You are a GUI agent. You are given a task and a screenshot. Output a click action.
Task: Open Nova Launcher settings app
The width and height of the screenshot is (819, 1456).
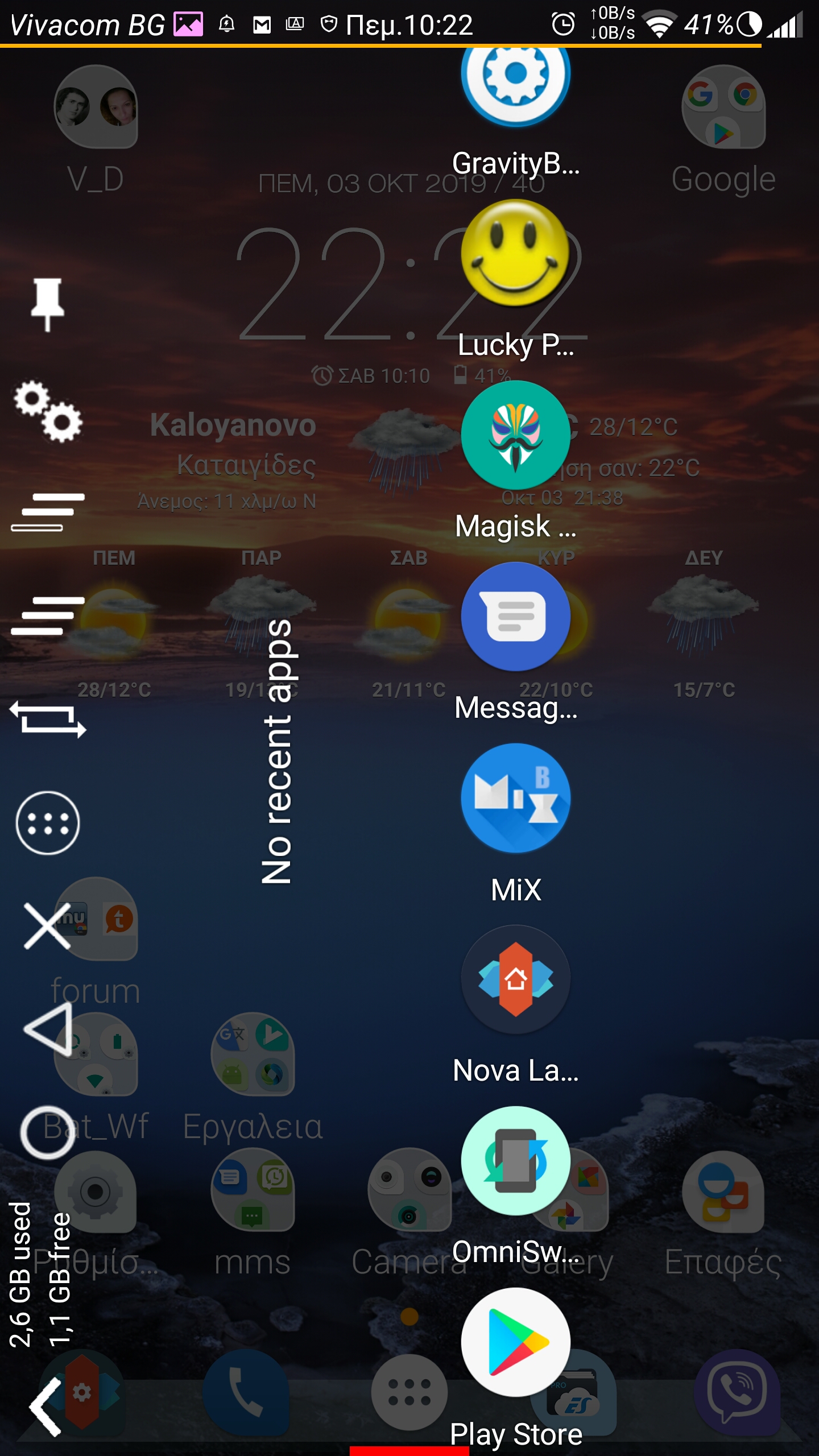coord(515,979)
